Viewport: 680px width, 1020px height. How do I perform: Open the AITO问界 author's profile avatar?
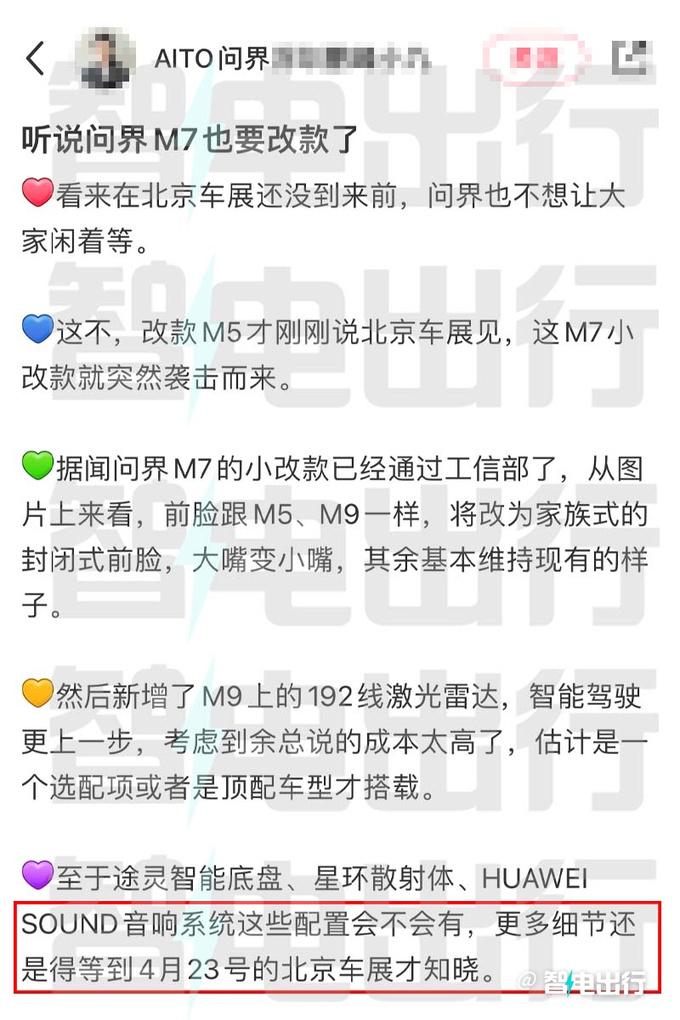pyautogui.click(x=106, y=58)
